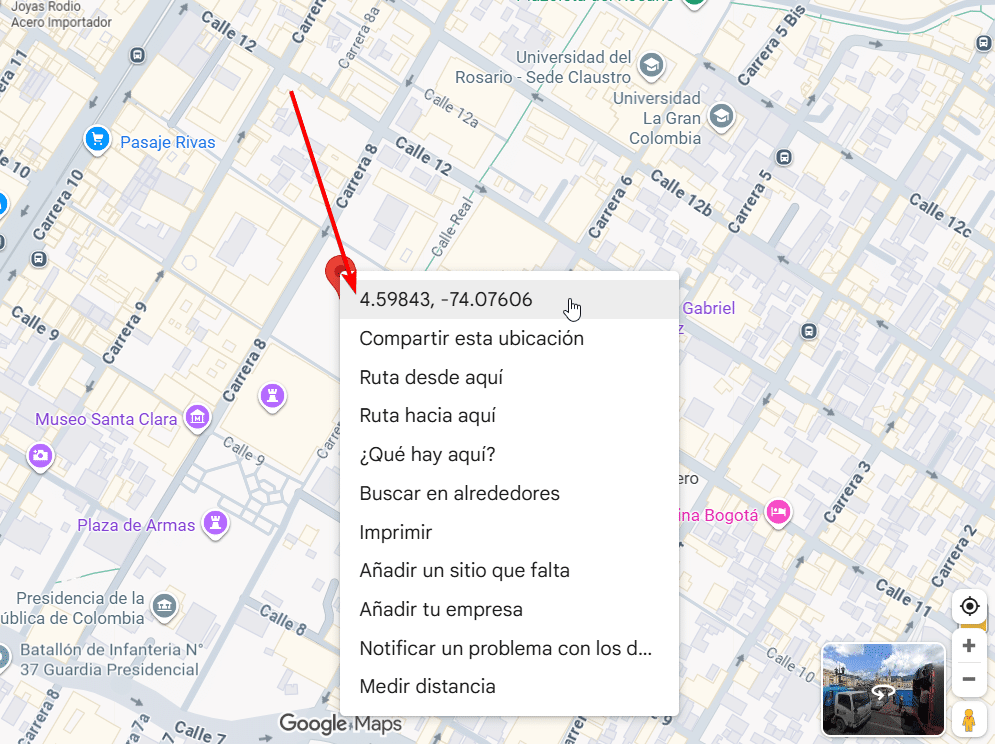
Task: Tap Añadir un sitio que falta
Action: click(464, 571)
